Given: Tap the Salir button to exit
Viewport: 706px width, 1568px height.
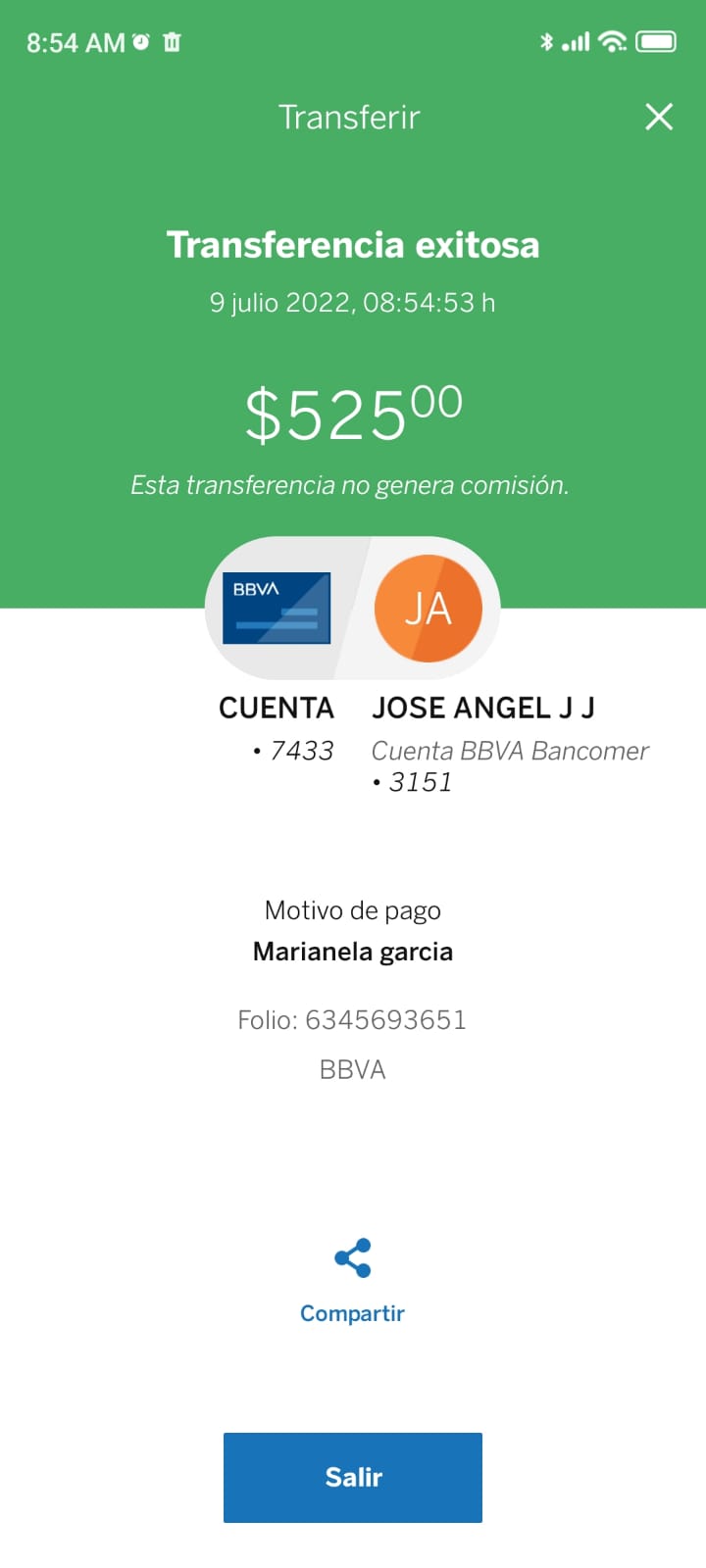Looking at the screenshot, I should [353, 1477].
